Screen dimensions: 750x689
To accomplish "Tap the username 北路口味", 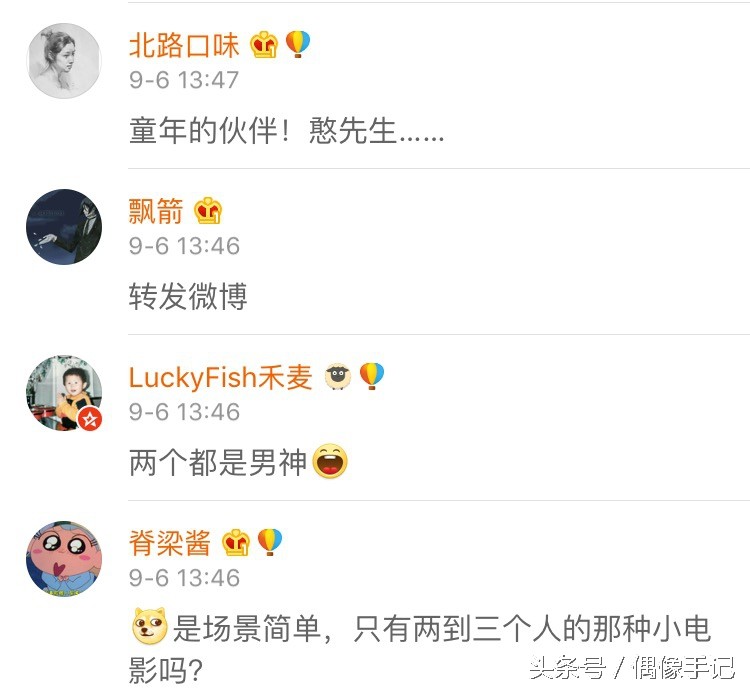I will [x=184, y=45].
